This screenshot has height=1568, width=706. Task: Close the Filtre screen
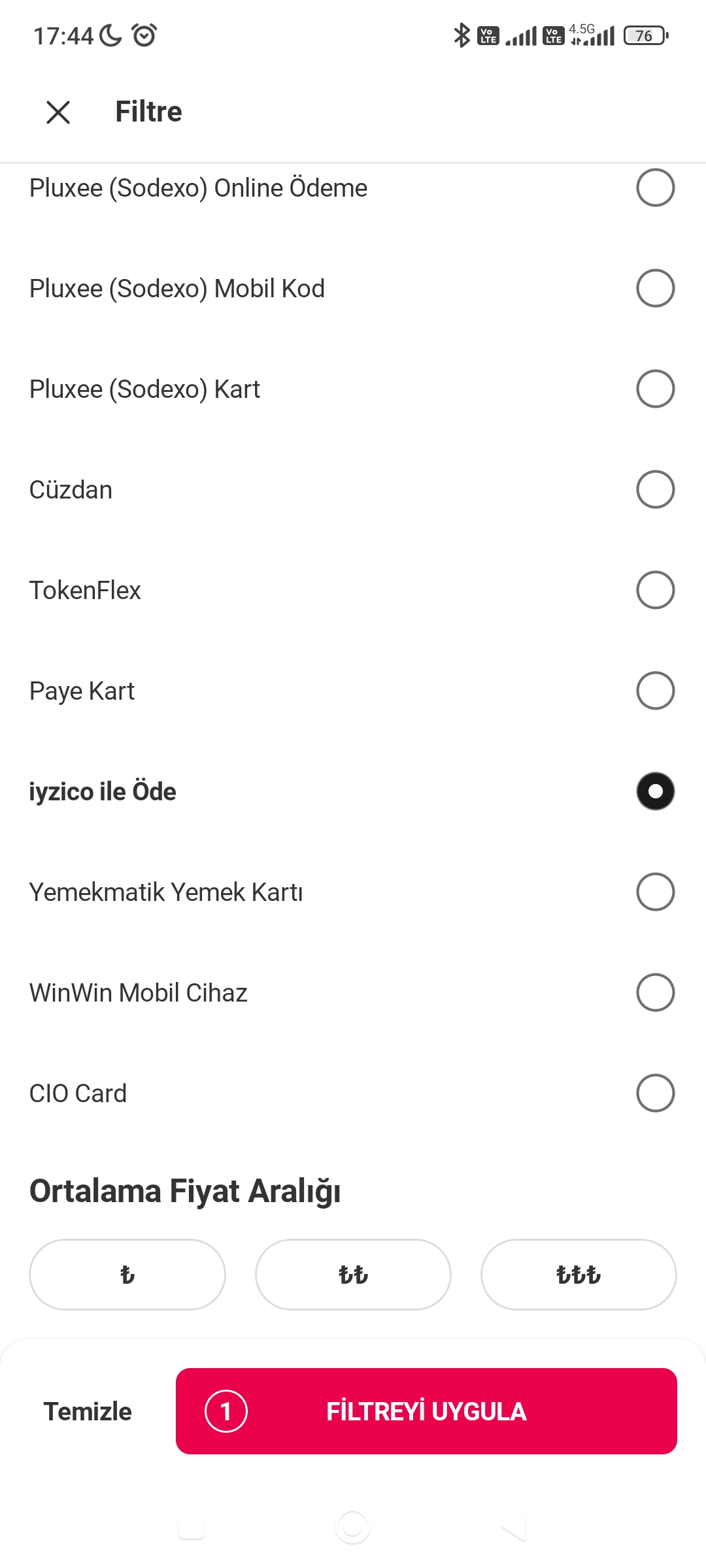[x=58, y=112]
